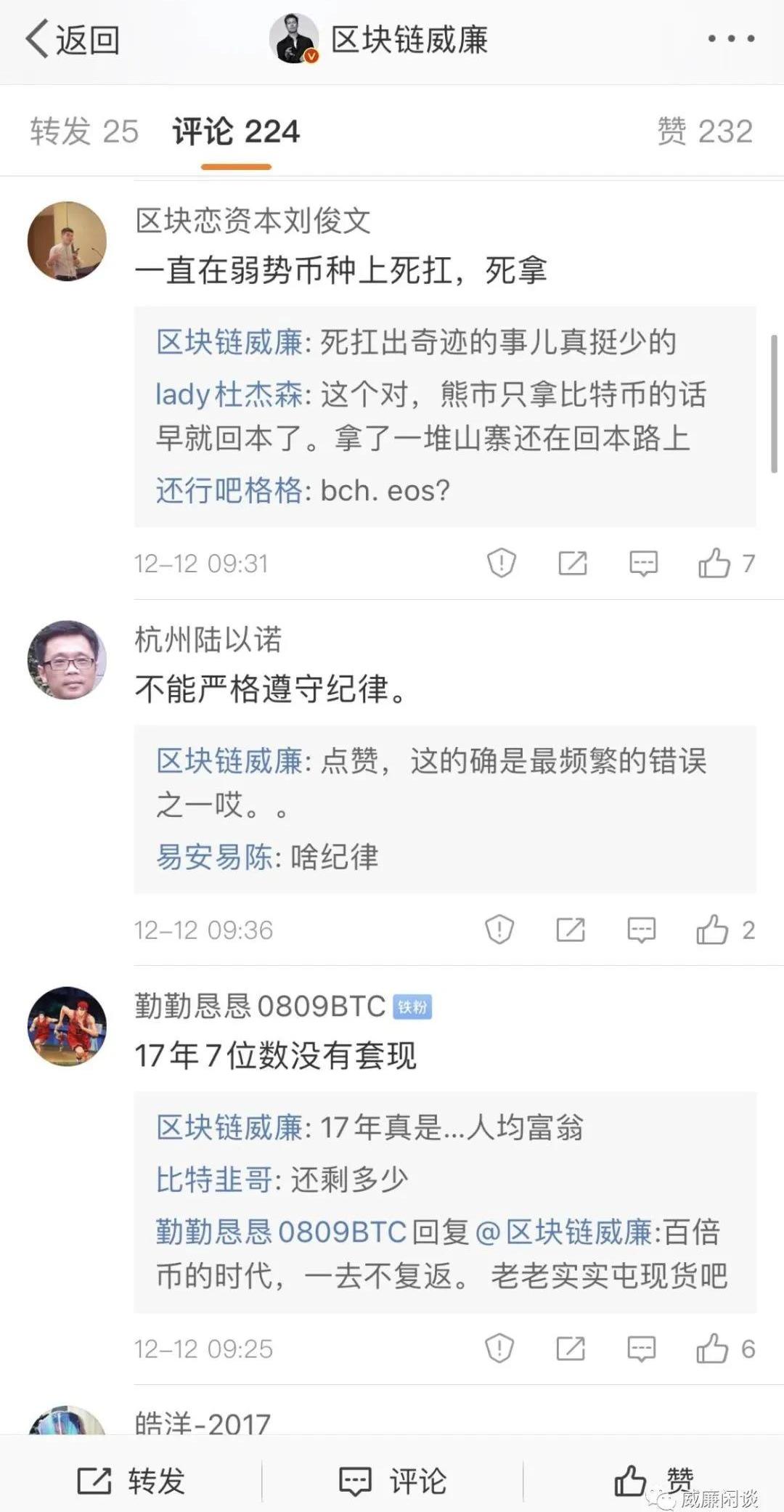784x1512 pixels.
Task: View 易安易陈's profile link
Action: [x=214, y=857]
